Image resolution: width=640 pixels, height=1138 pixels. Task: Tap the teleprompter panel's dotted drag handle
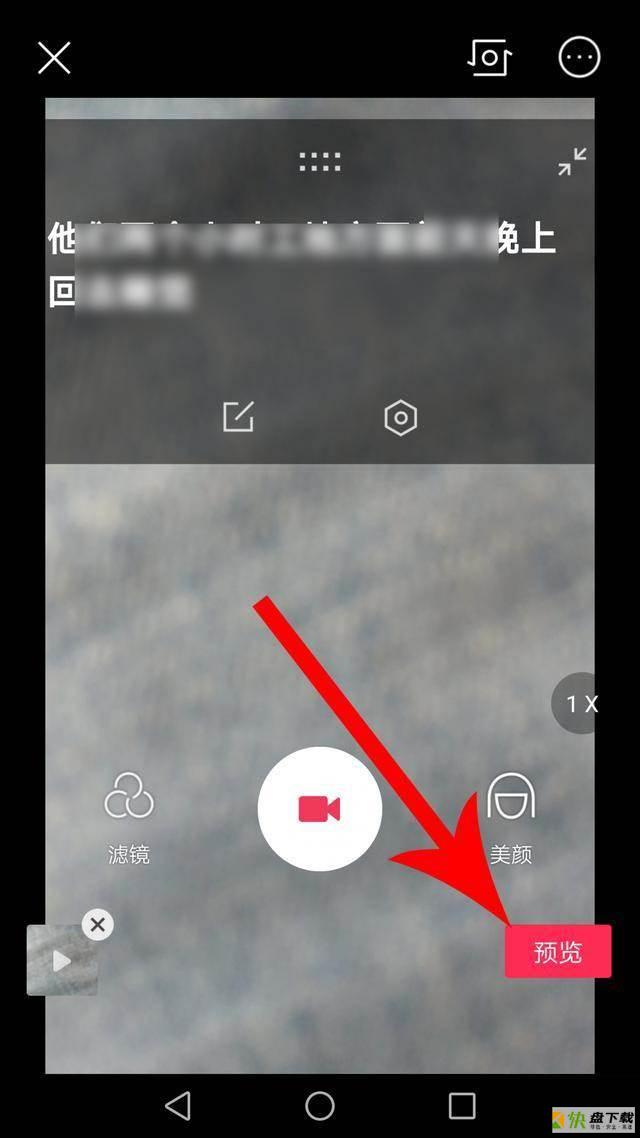(320, 161)
